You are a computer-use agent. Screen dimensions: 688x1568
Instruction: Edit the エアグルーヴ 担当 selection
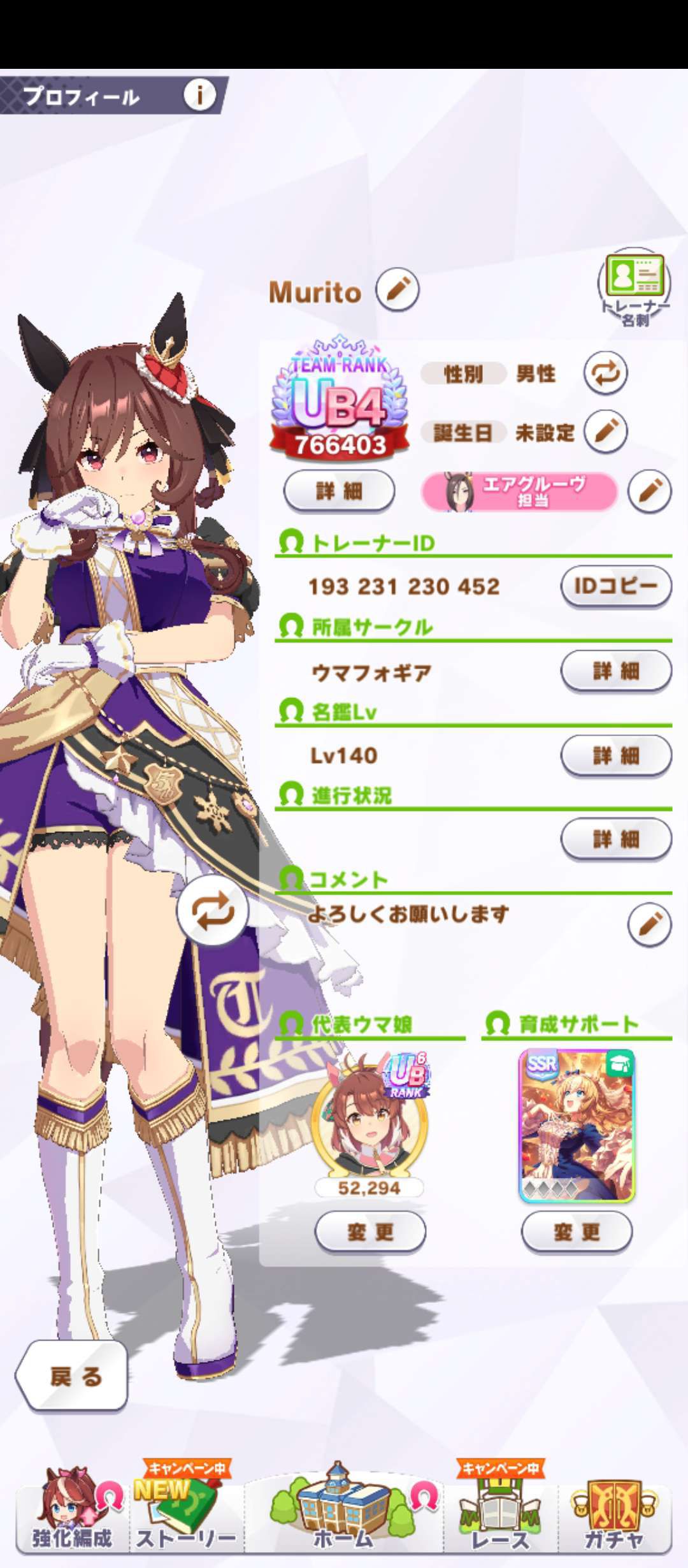point(649,491)
